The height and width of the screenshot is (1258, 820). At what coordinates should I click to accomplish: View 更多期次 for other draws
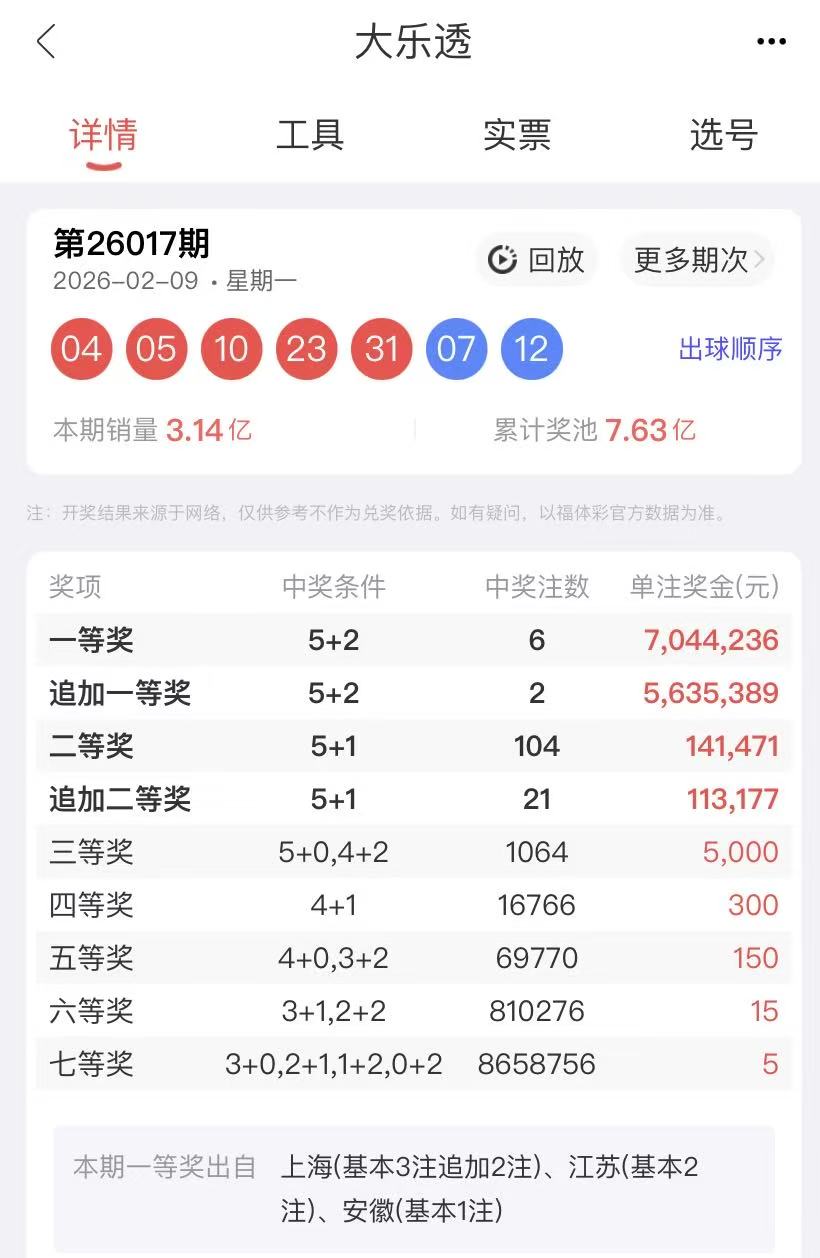pos(697,260)
